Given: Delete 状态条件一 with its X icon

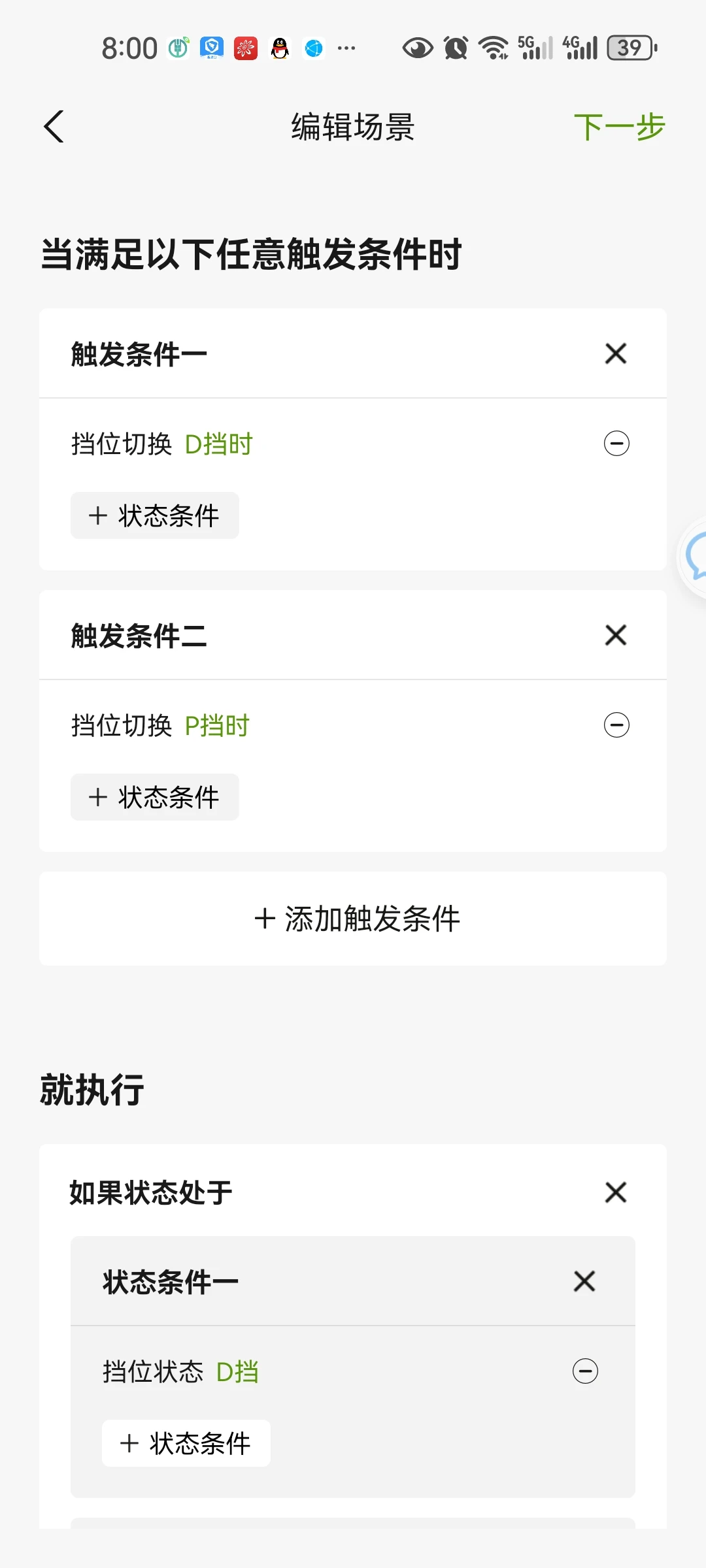Looking at the screenshot, I should tap(584, 1281).
